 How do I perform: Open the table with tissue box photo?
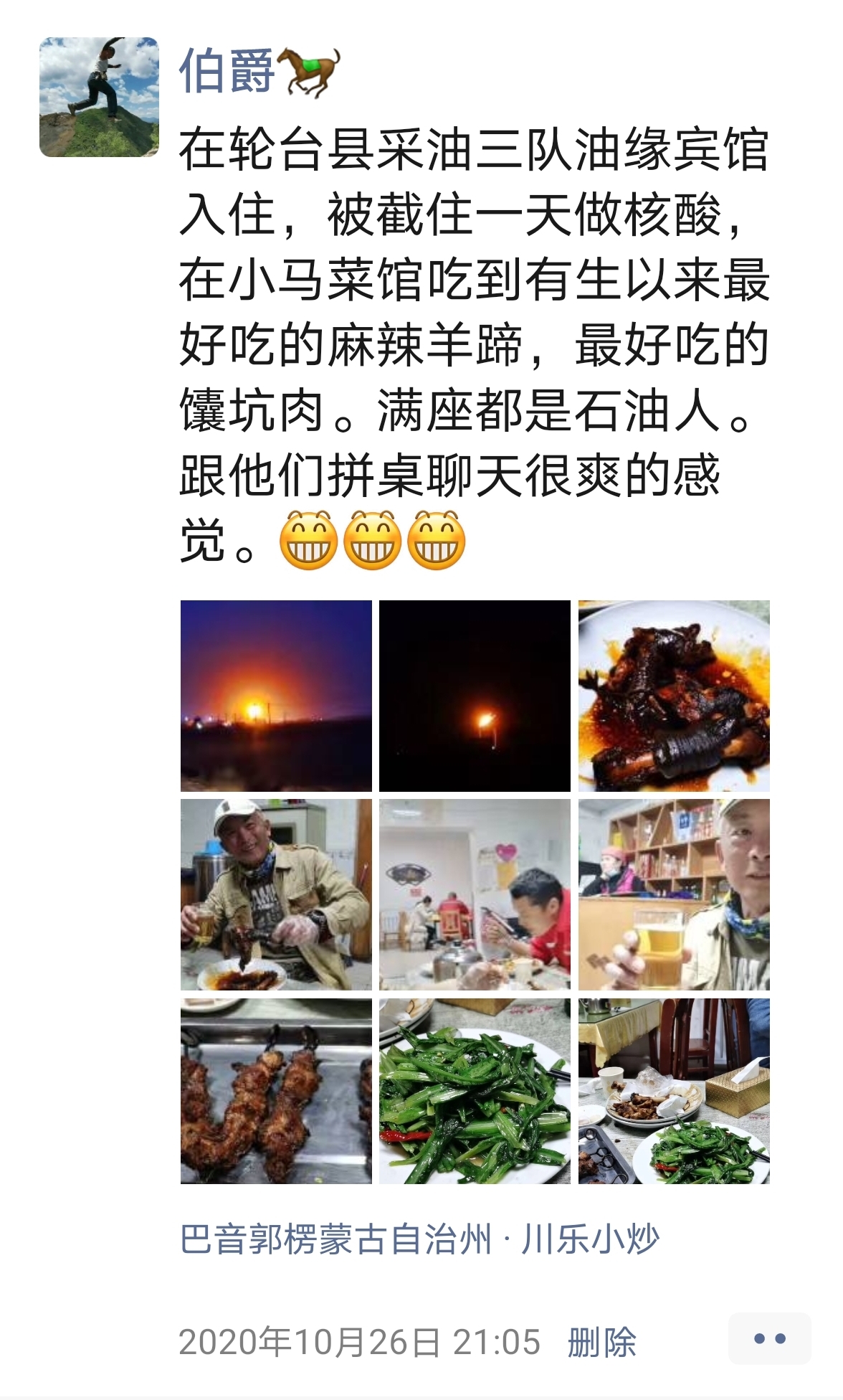pos(674,1091)
